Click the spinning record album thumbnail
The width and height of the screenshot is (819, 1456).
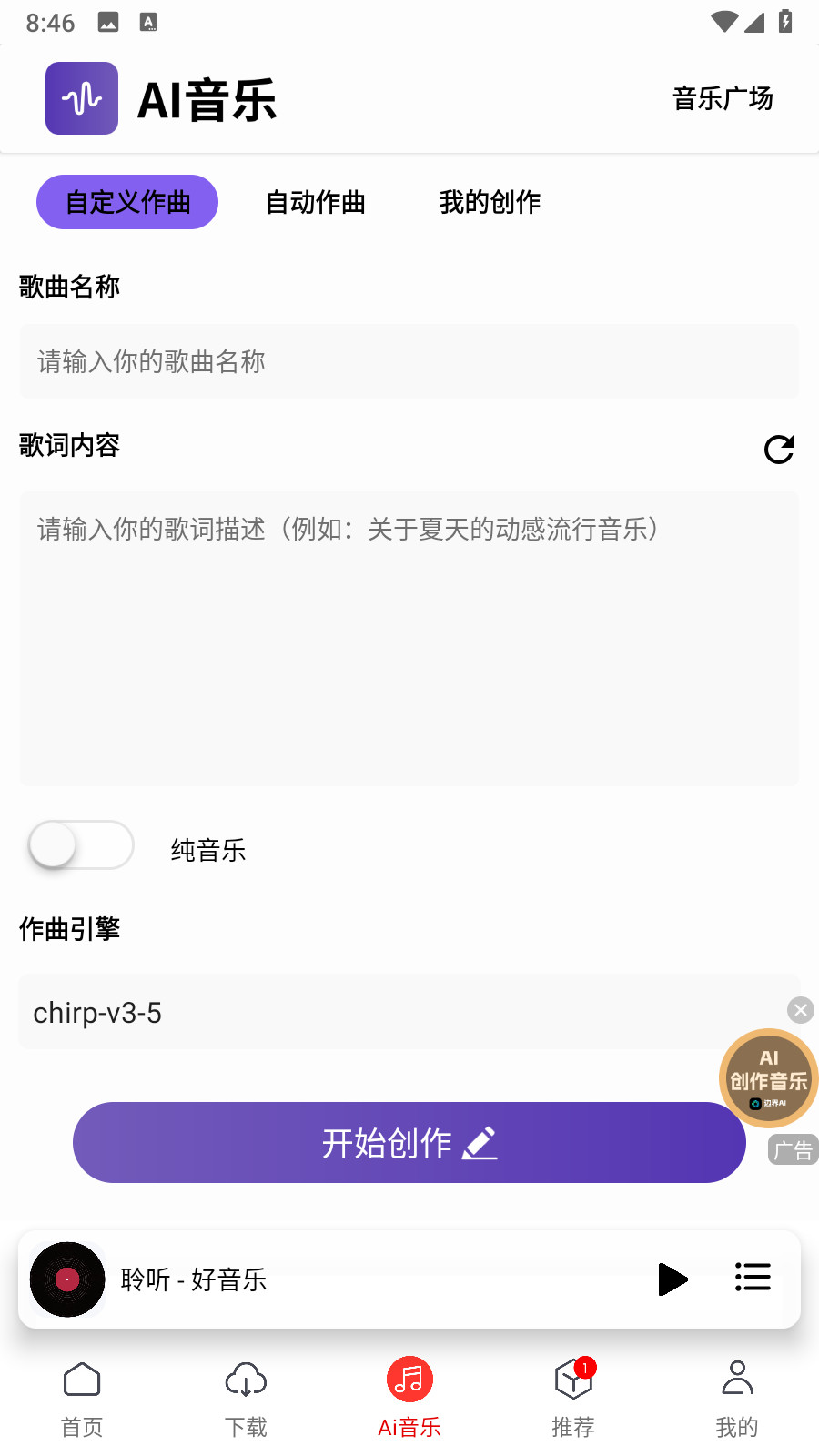(66, 1279)
